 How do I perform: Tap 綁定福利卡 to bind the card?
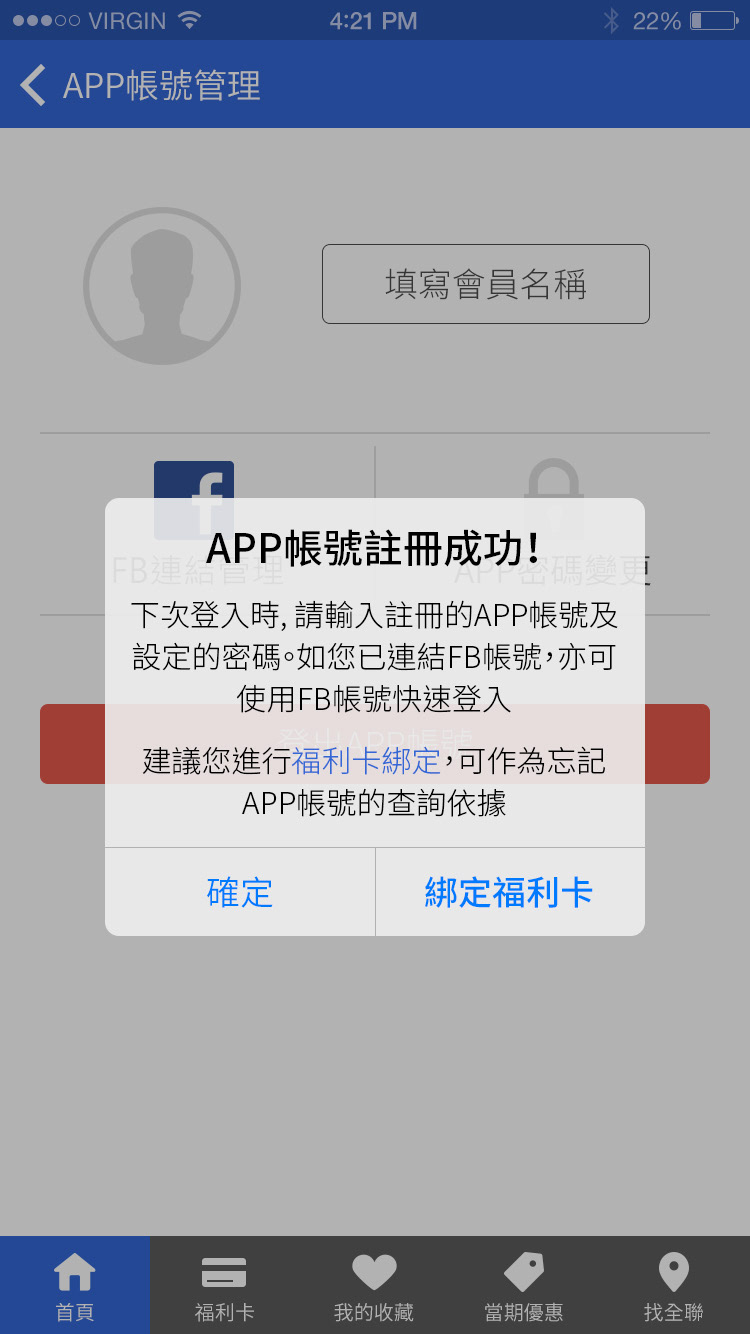tap(509, 892)
